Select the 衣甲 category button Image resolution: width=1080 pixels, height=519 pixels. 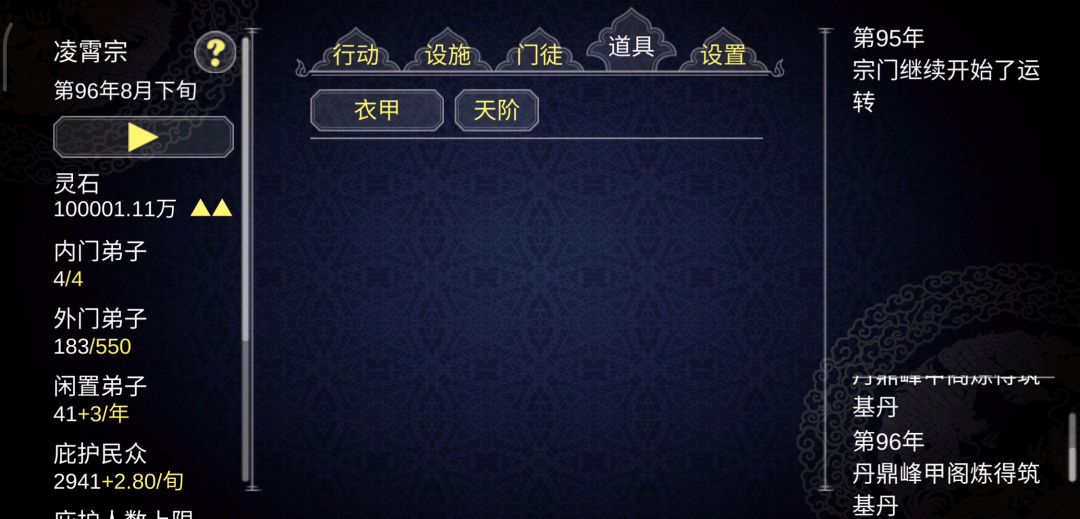pyautogui.click(x=377, y=110)
